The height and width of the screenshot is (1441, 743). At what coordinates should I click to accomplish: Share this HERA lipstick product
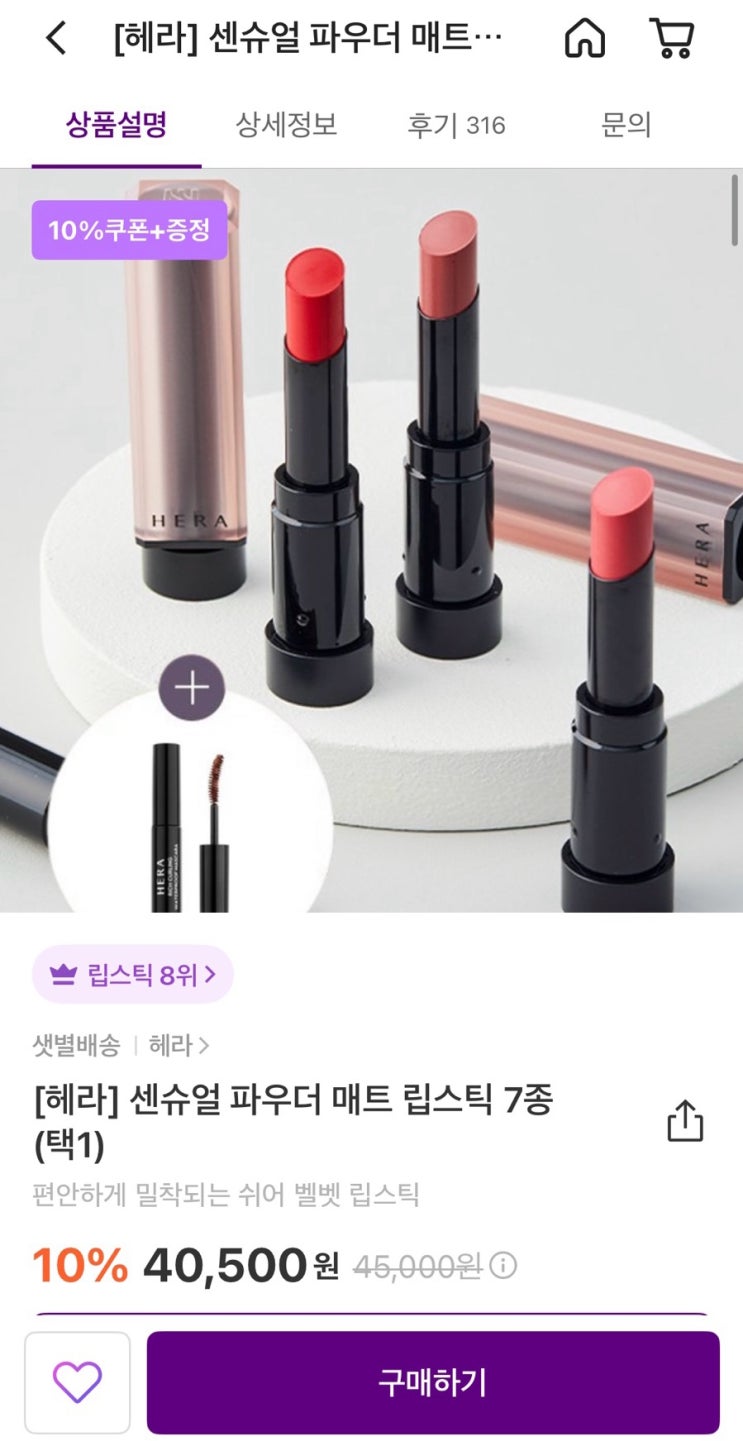click(685, 1121)
